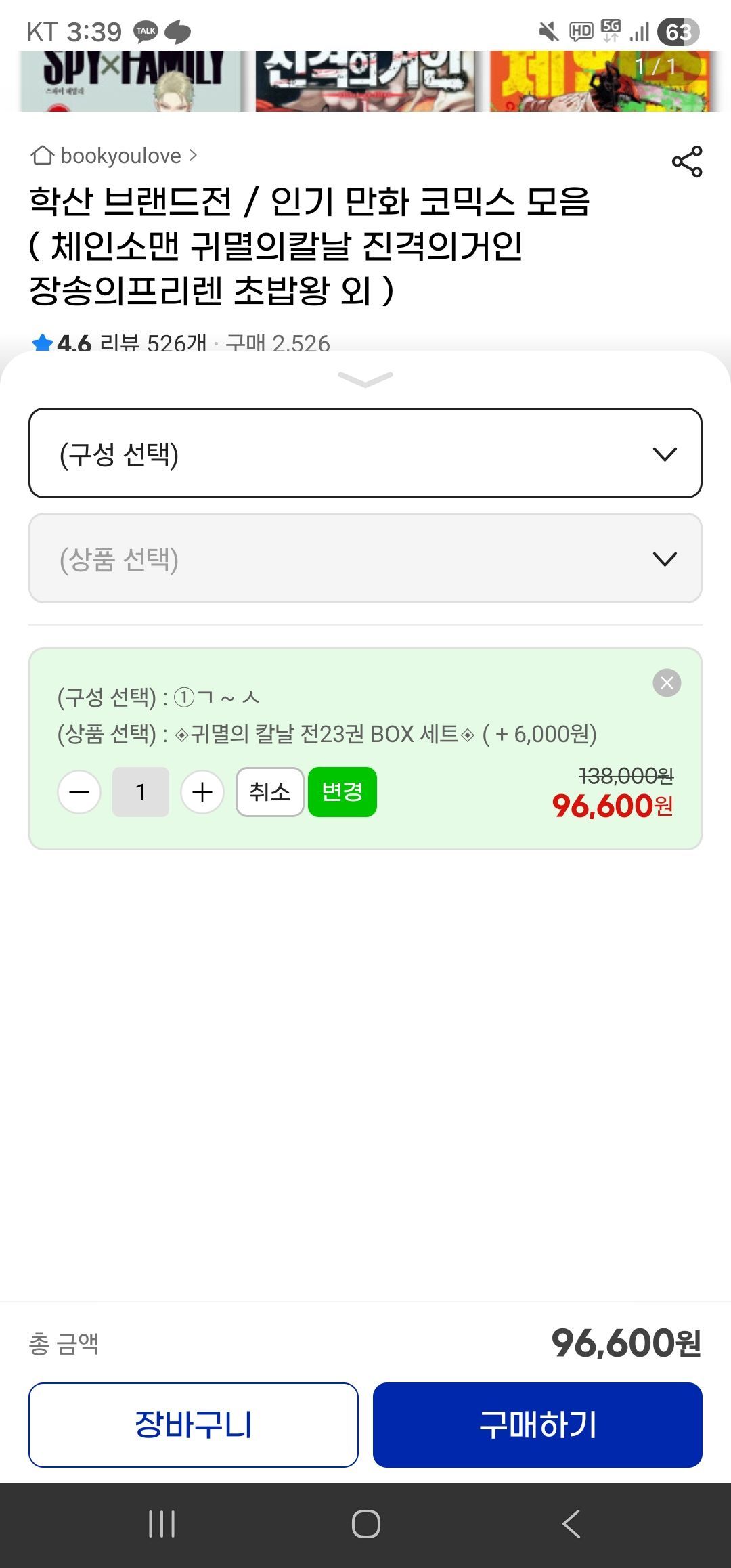731x1568 pixels.
Task: Expand the 구성 선택 dropdown
Action: (365, 453)
